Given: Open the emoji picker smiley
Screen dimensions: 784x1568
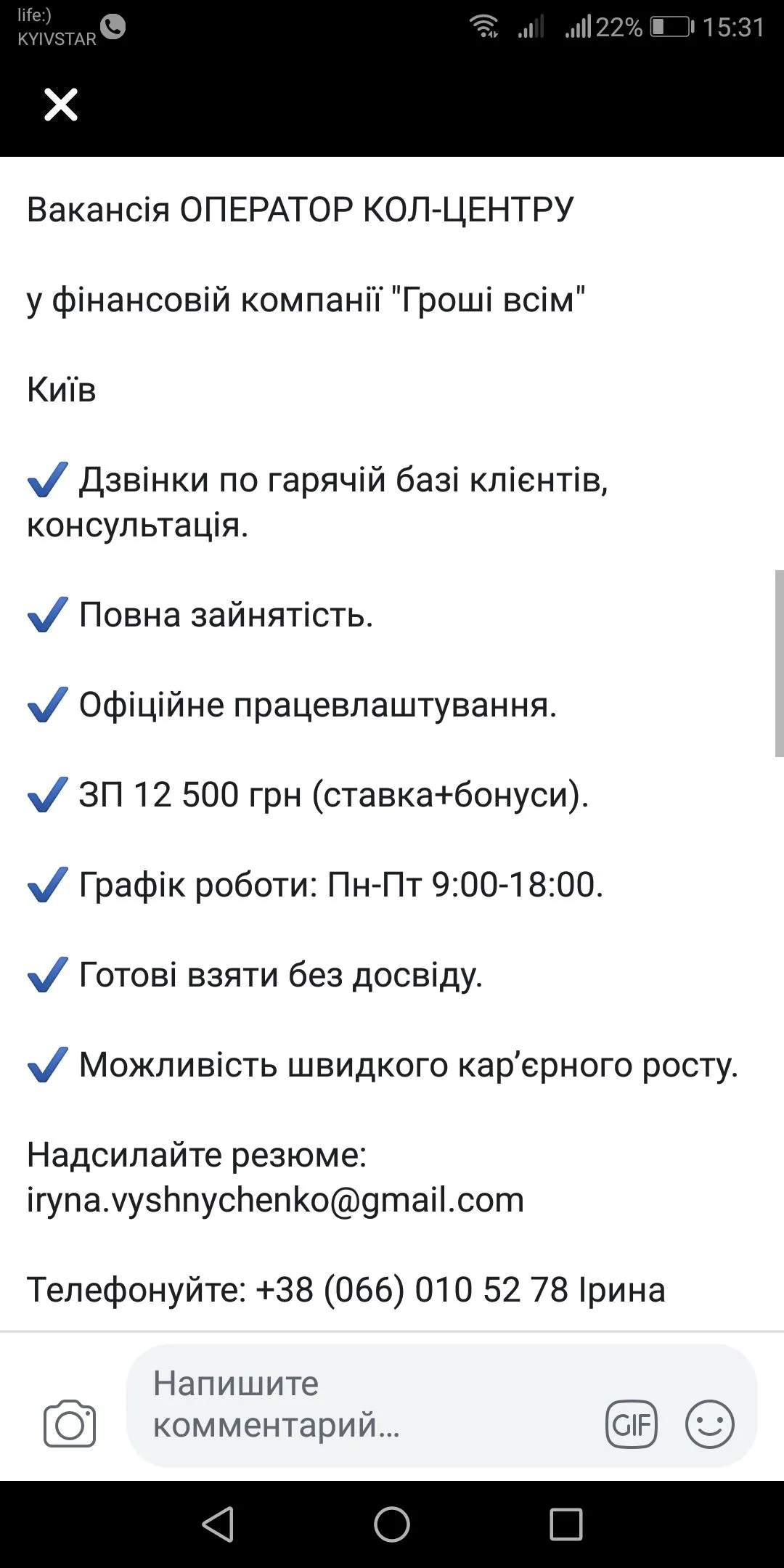Looking at the screenshot, I should point(709,1424).
